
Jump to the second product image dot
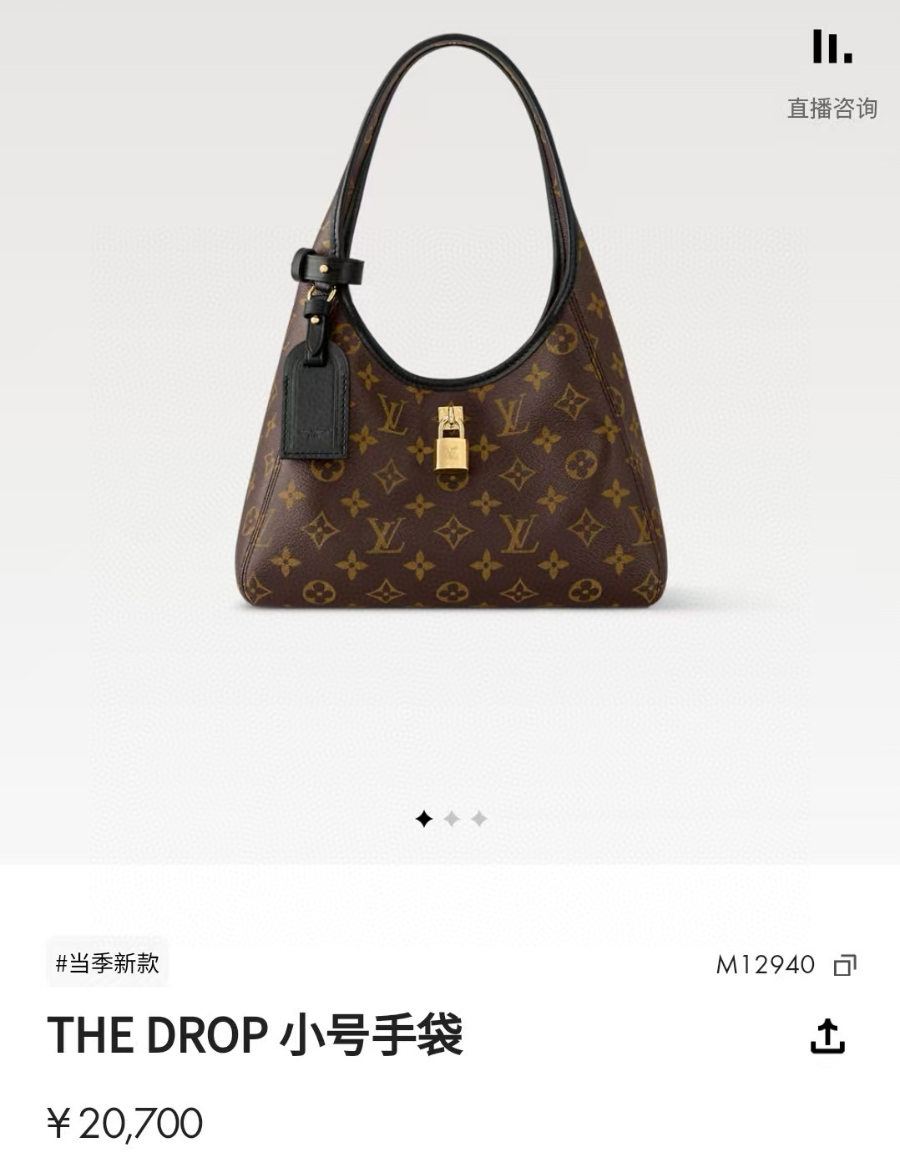click(452, 819)
